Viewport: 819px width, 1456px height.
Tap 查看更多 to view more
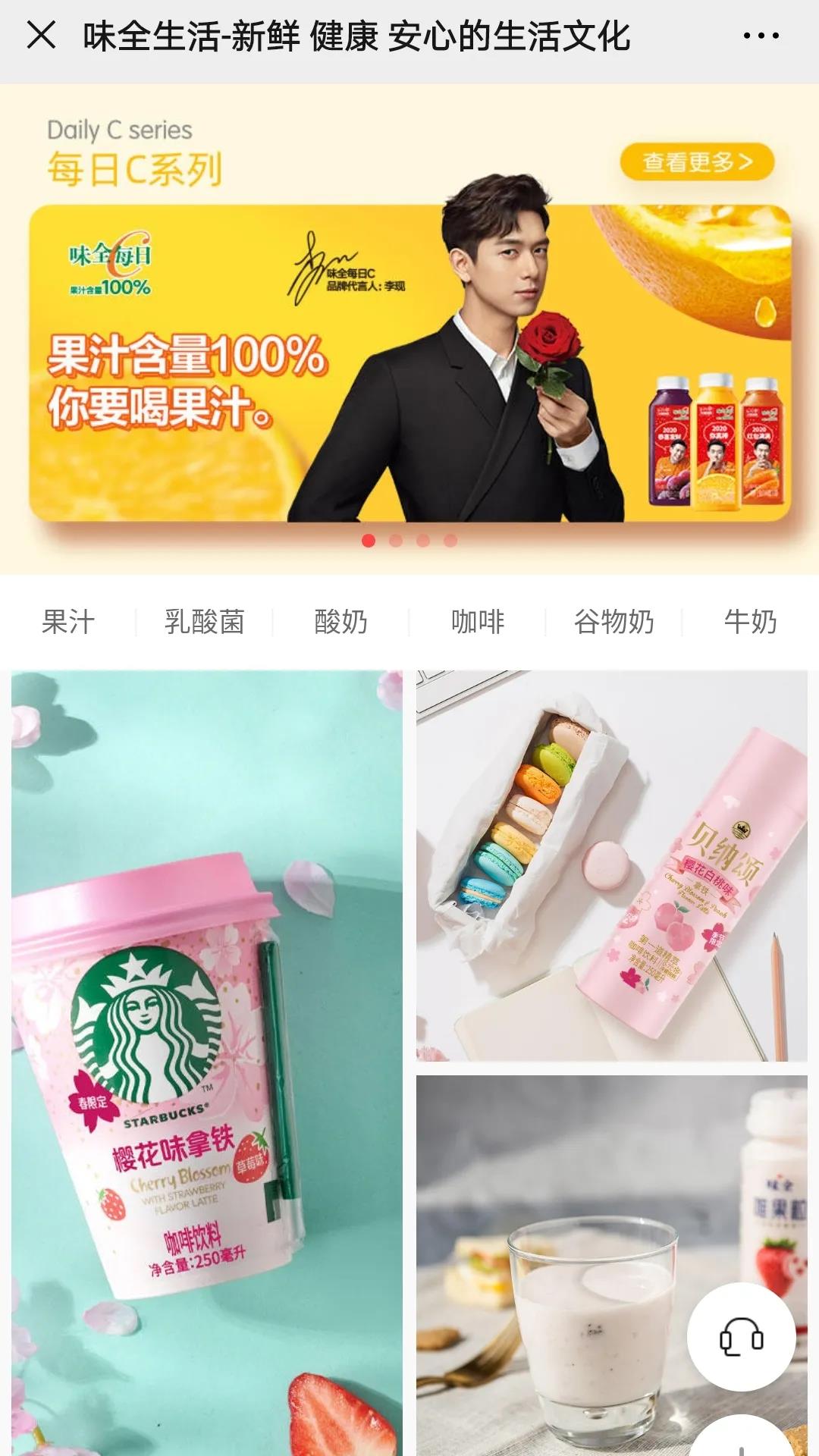[697, 162]
